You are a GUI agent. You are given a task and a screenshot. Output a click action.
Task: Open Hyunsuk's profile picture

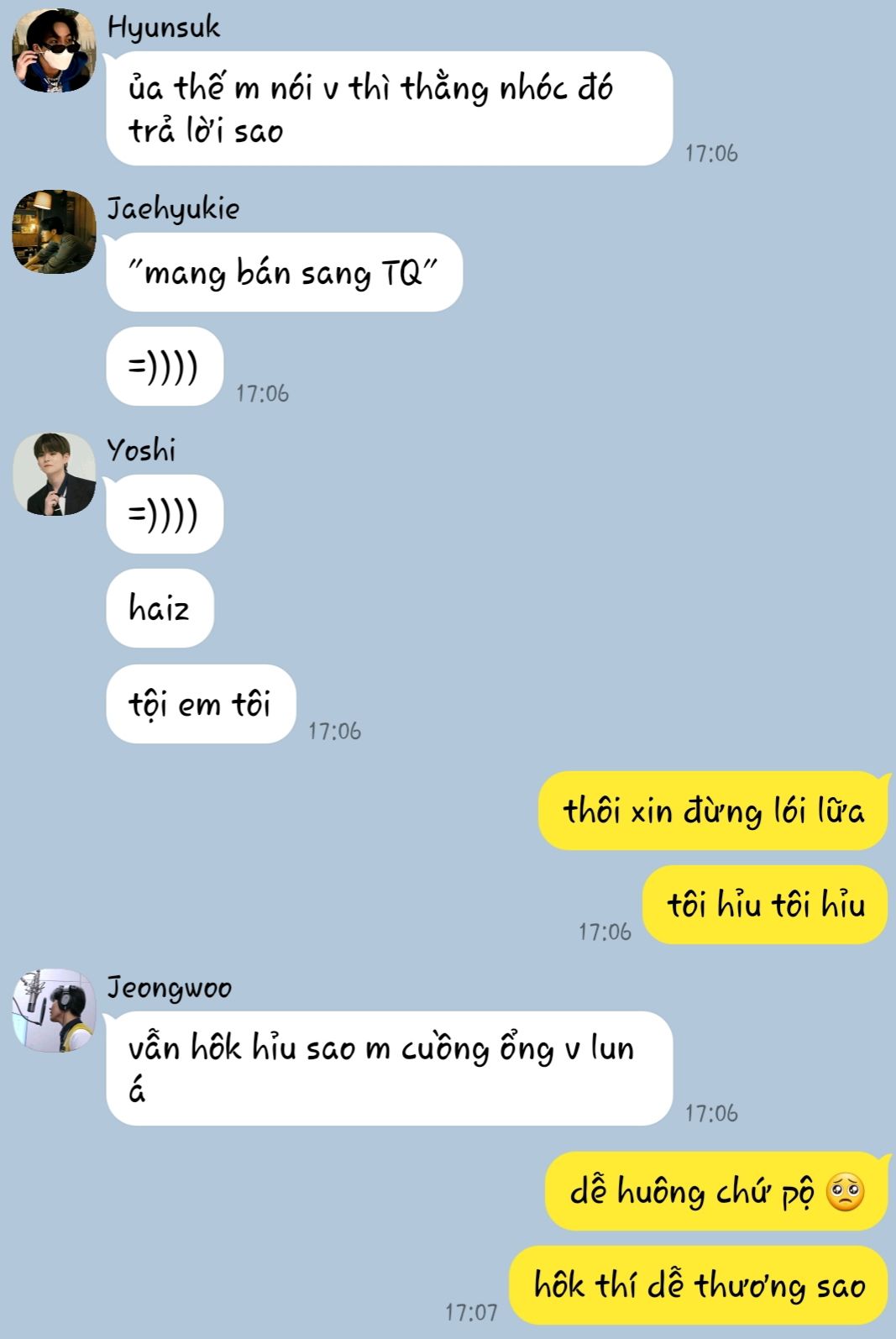54,50
